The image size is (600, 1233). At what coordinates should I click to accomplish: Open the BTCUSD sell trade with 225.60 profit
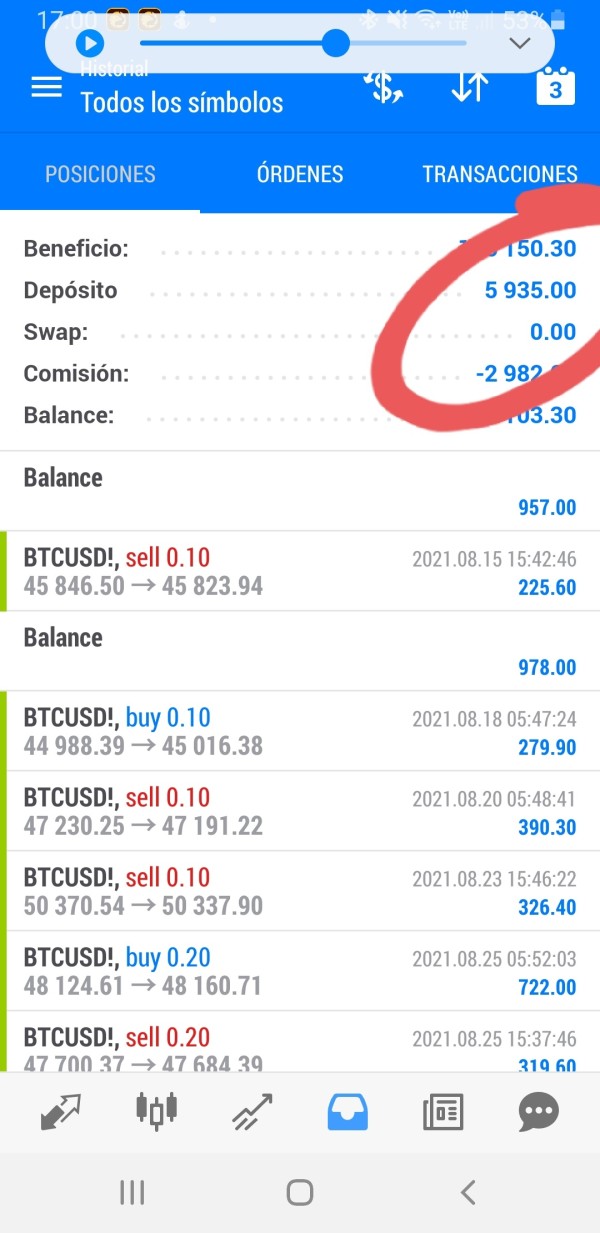300,572
